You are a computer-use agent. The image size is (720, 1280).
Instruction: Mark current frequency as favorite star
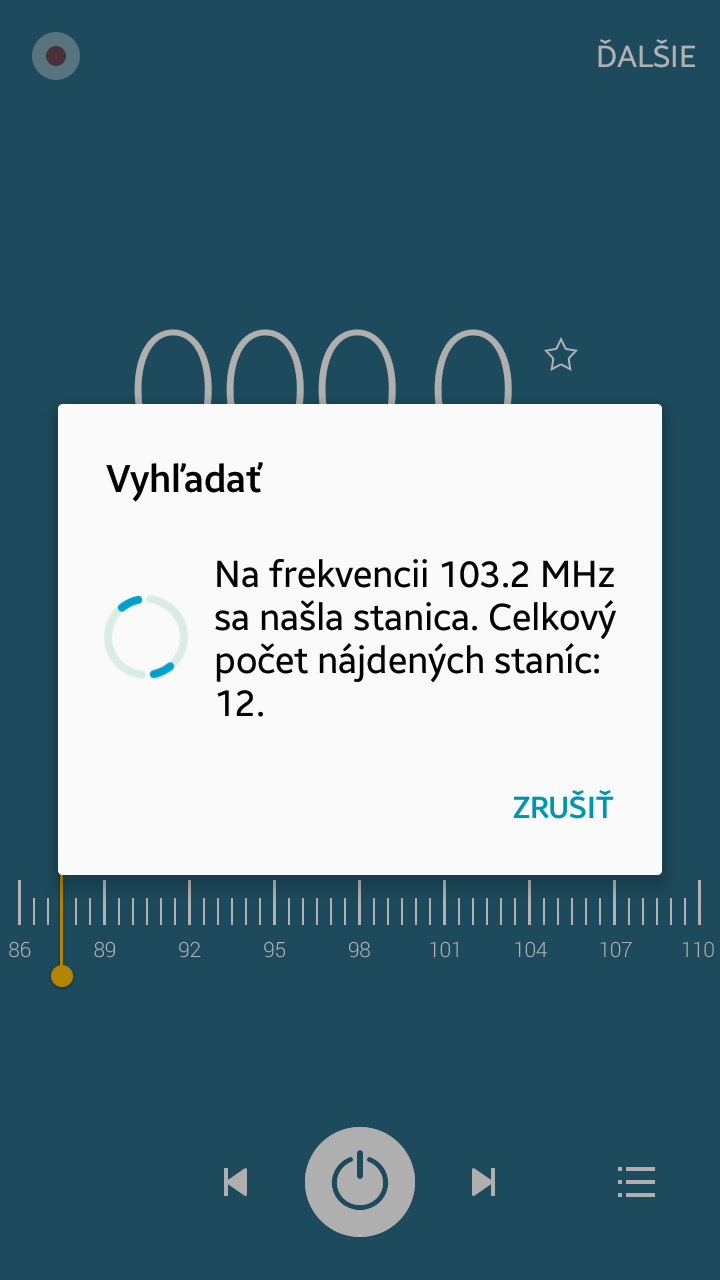[x=561, y=355]
